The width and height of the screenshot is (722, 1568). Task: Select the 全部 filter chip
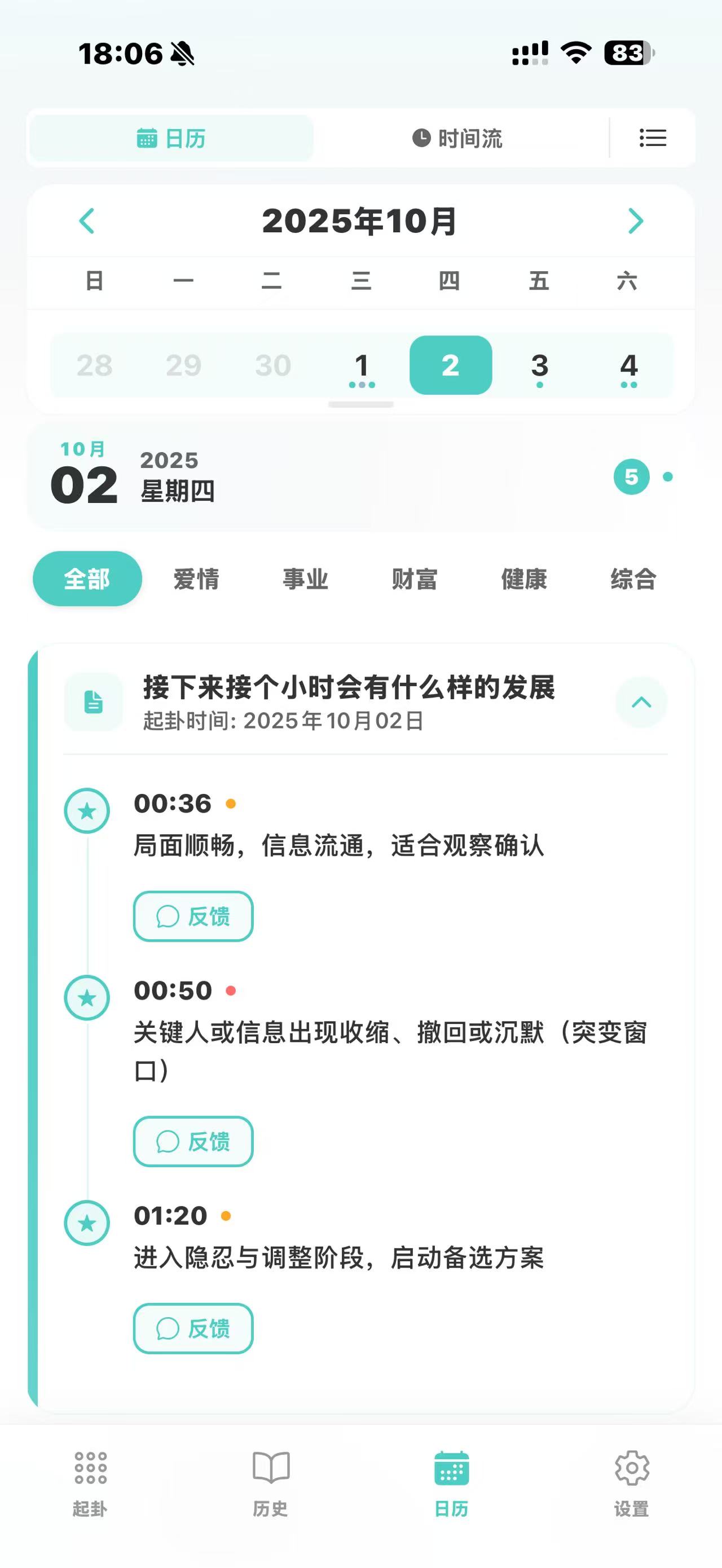[87, 579]
